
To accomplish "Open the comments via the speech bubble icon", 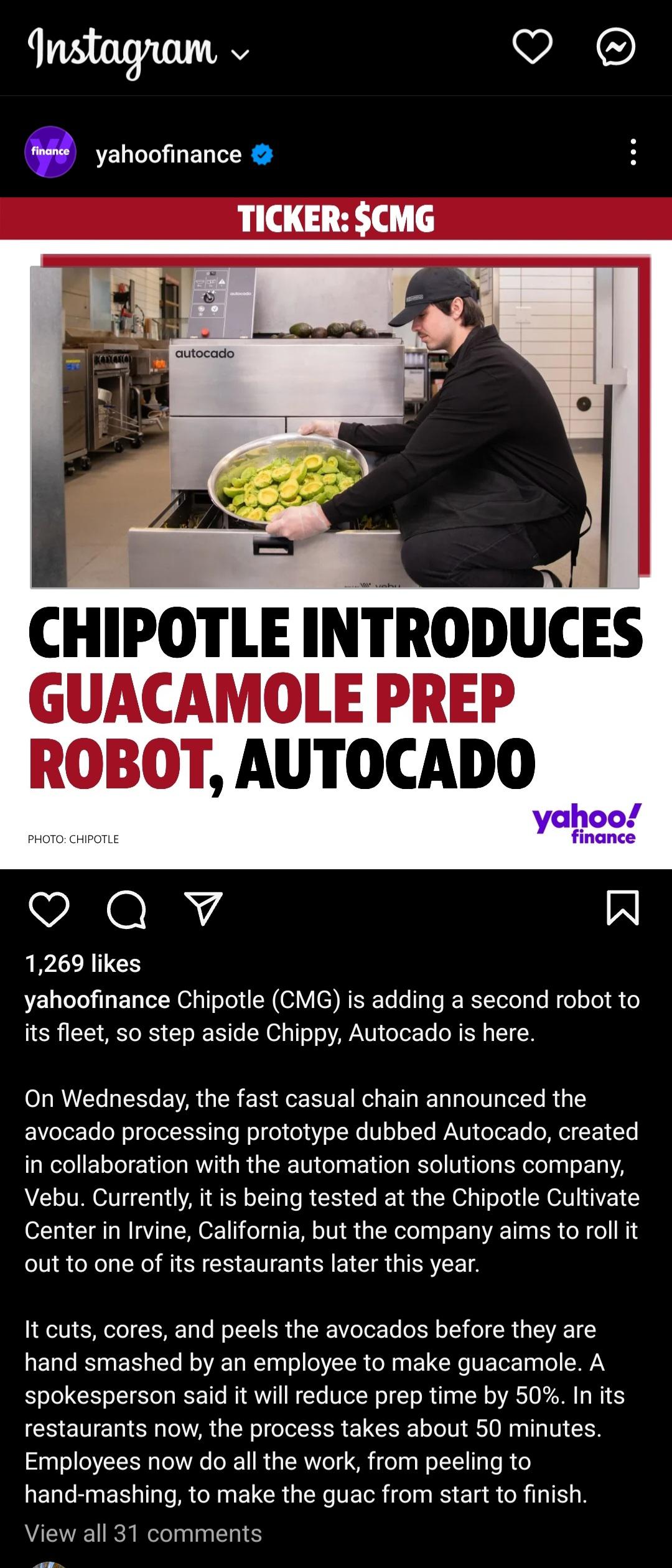I will click(x=128, y=910).
